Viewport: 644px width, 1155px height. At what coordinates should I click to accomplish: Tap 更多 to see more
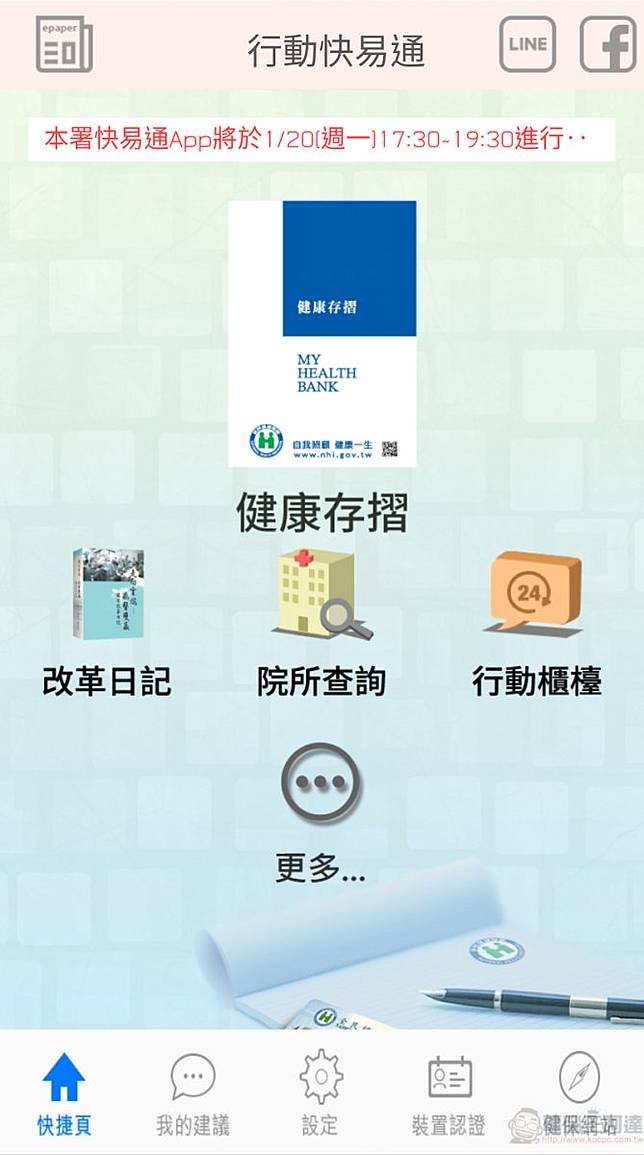[320, 812]
